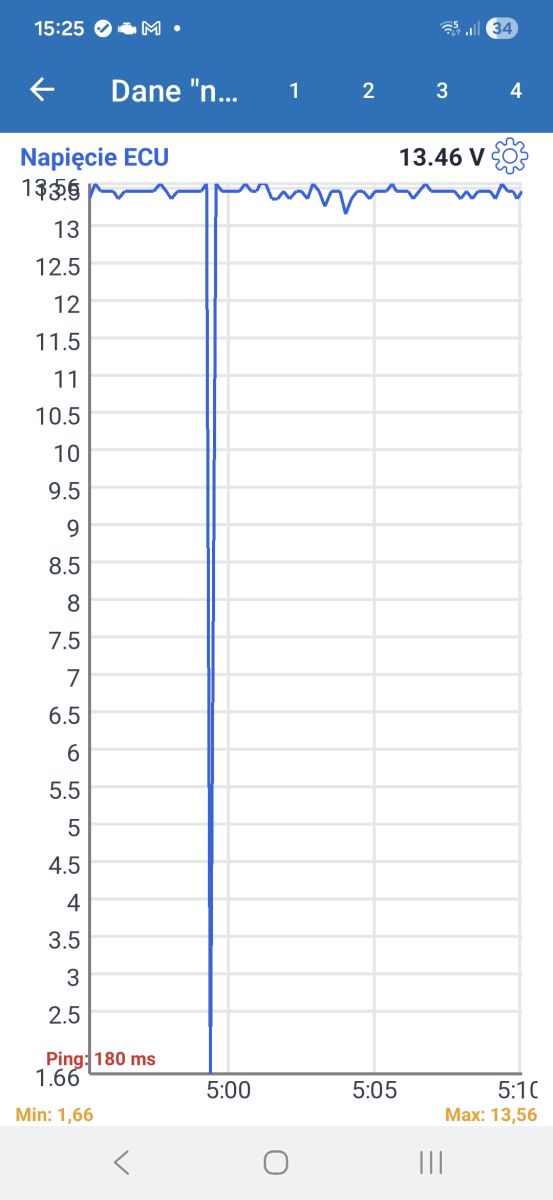Open the Napięcie ECU chart settings gear

point(511,157)
